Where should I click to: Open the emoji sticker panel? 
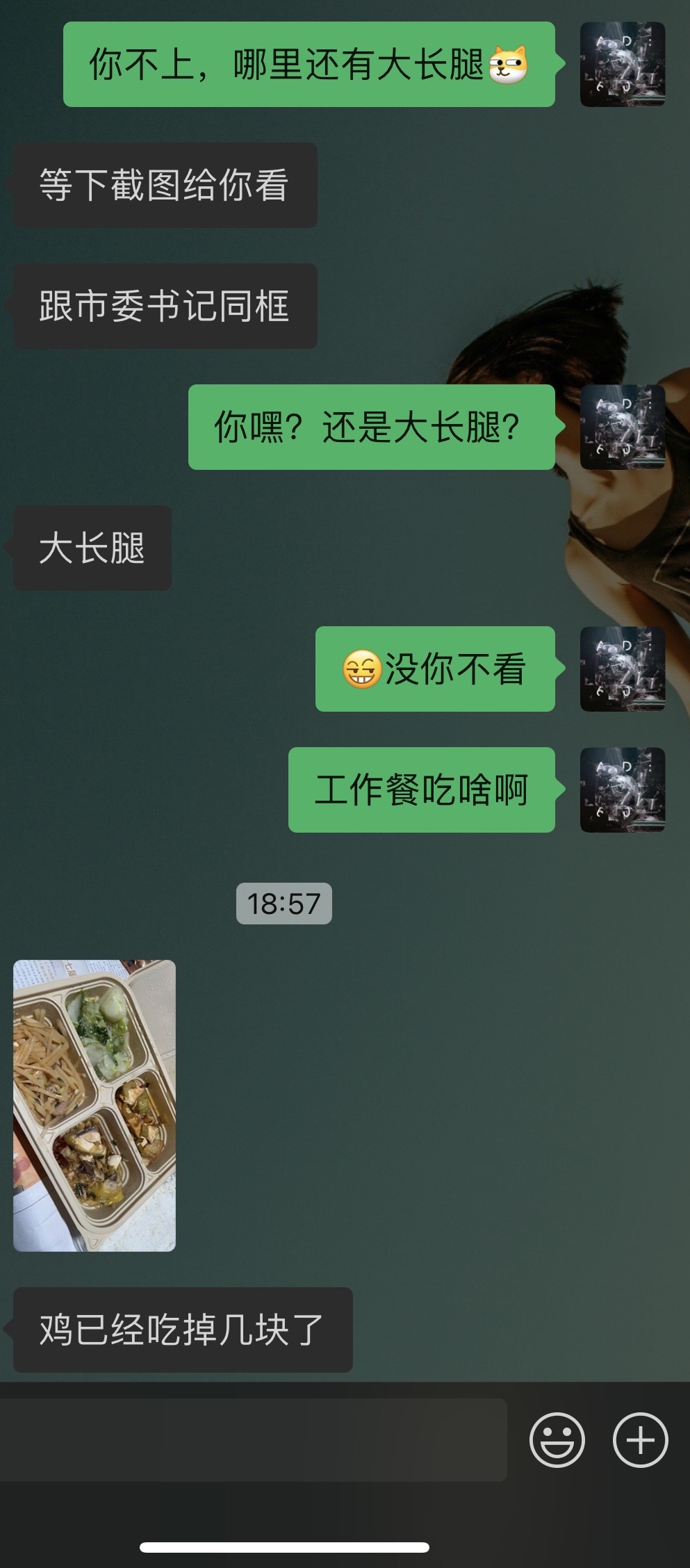pos(557,1439)
